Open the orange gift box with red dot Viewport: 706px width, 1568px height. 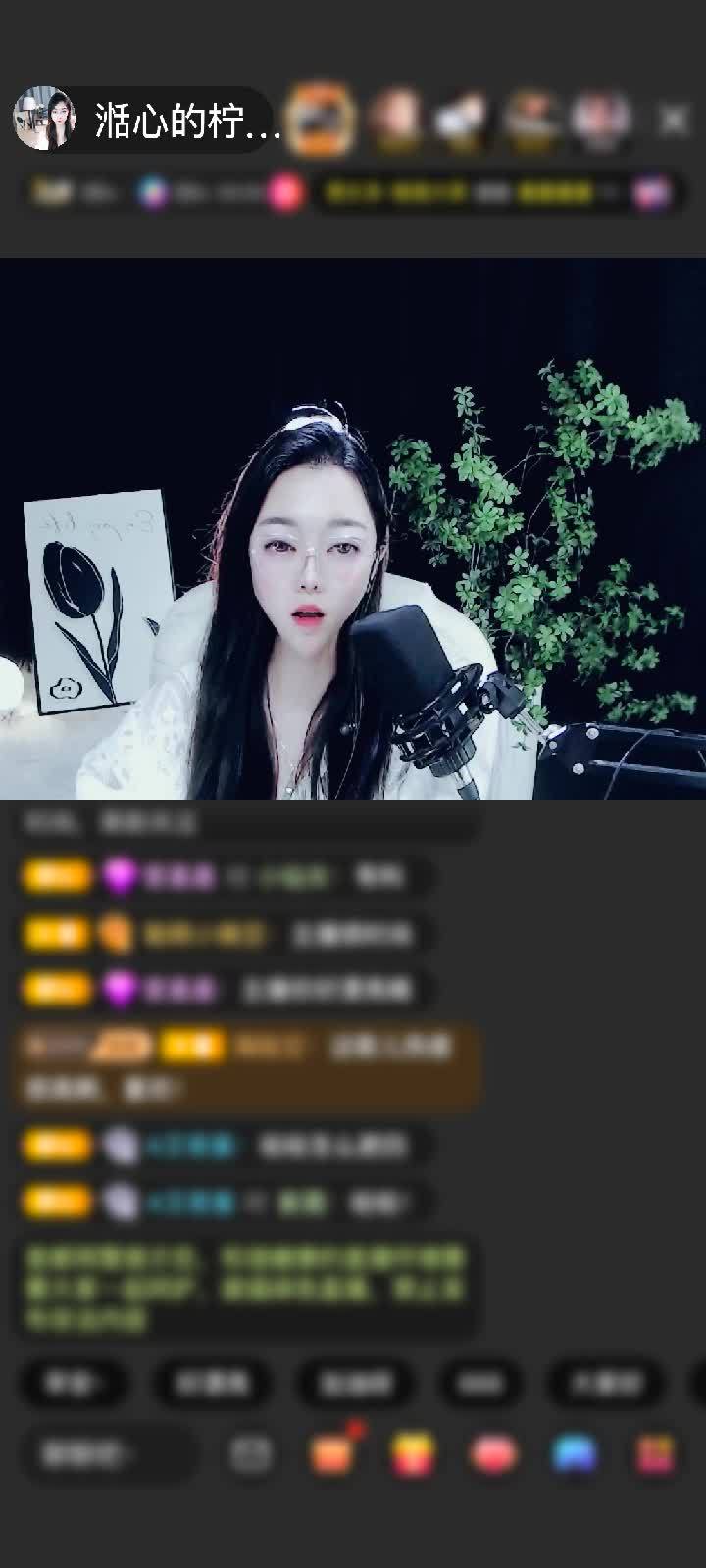tap(332, 1454)
